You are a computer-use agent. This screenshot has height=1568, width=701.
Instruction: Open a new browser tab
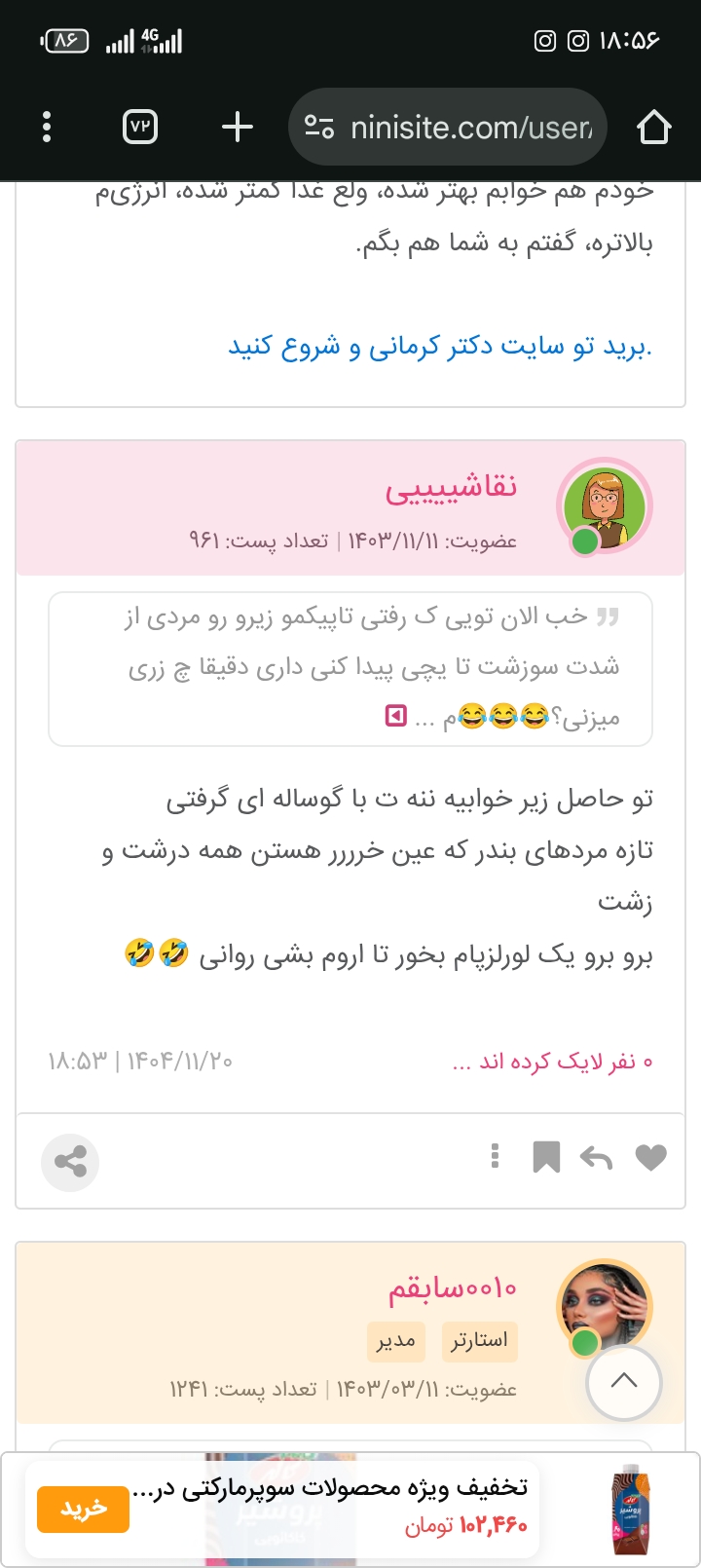[237, 128]
